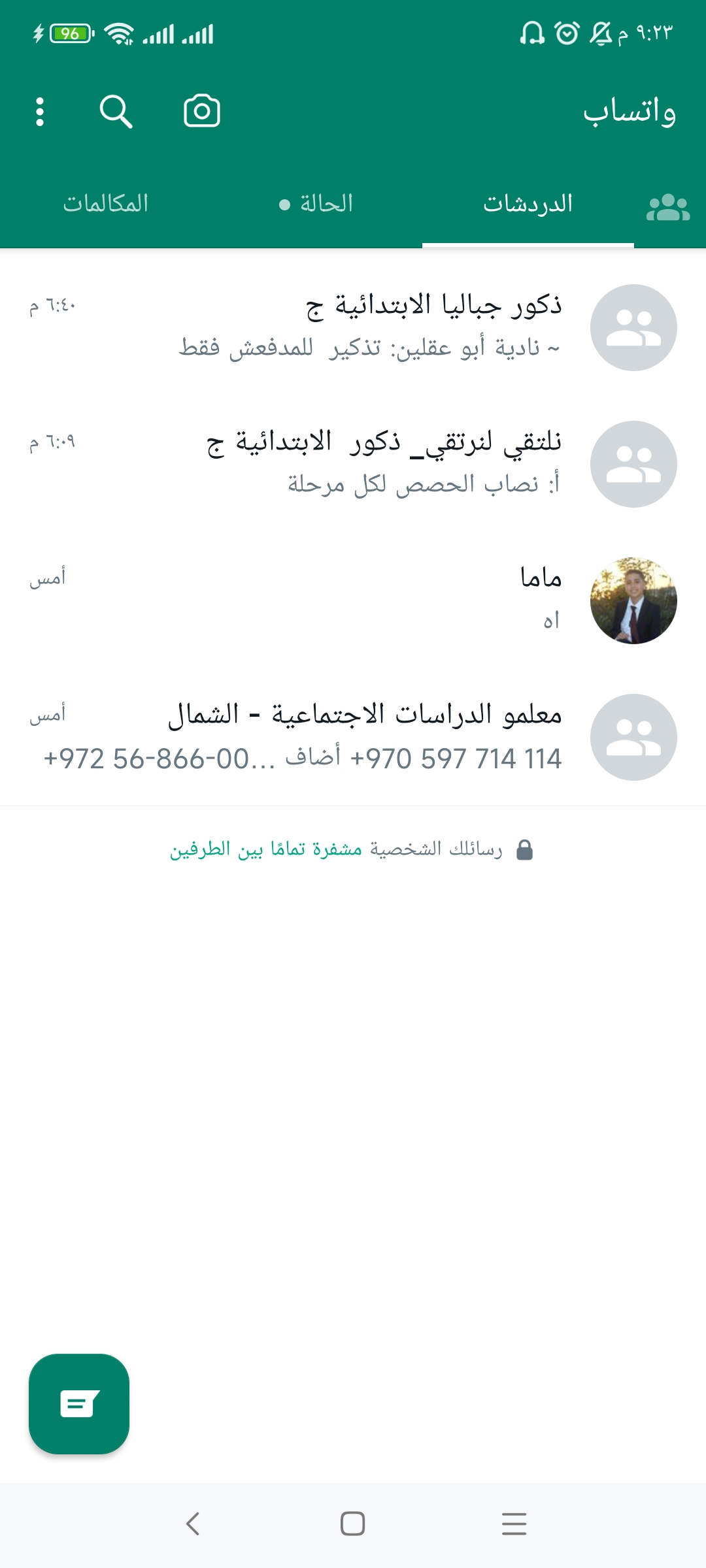Open recent apps from navigation bar

pos(514,1524)
